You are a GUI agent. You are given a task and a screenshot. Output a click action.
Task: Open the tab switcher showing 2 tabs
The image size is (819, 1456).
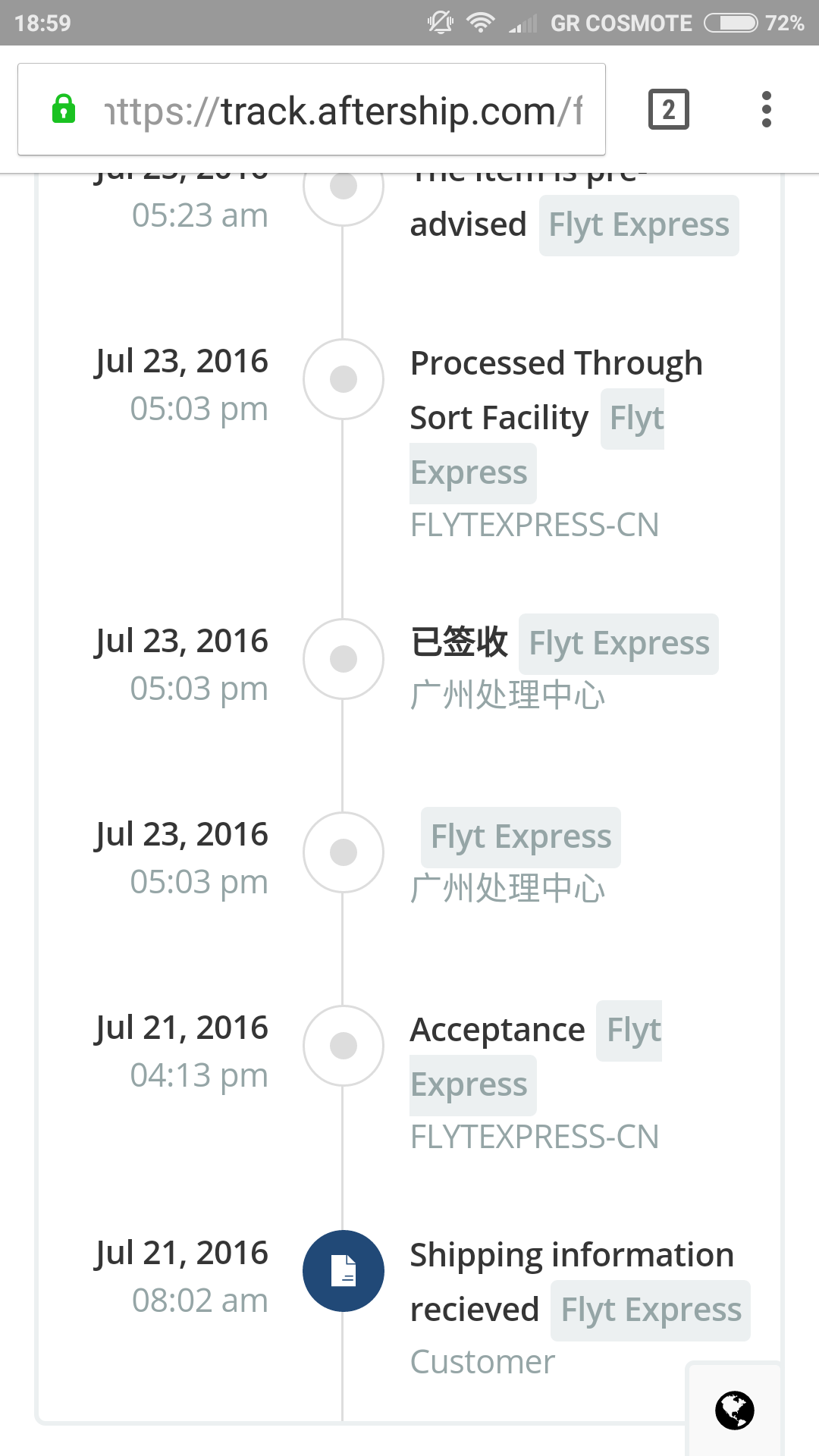pyautogui.click(x=668, y=110)
